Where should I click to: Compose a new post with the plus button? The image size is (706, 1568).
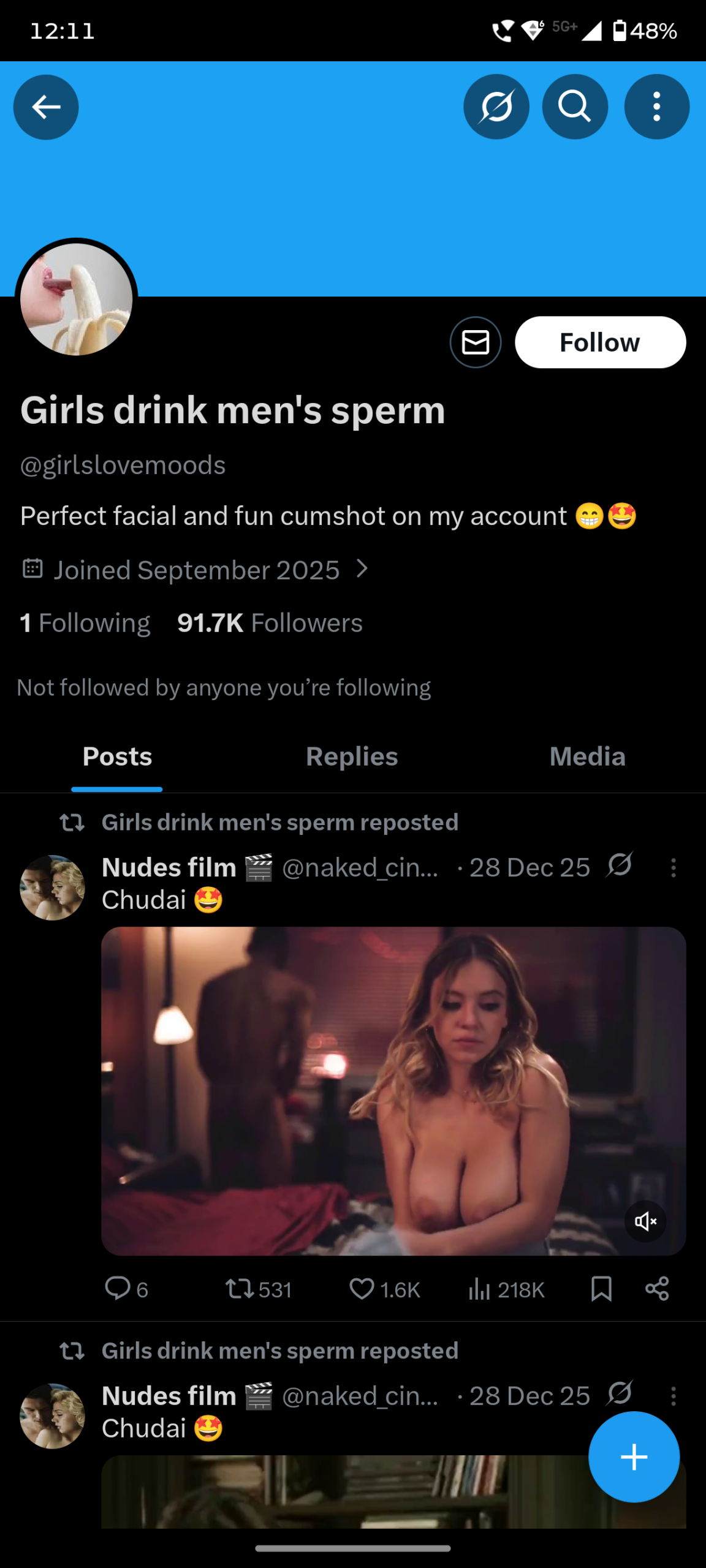(x=634, y=1457)
